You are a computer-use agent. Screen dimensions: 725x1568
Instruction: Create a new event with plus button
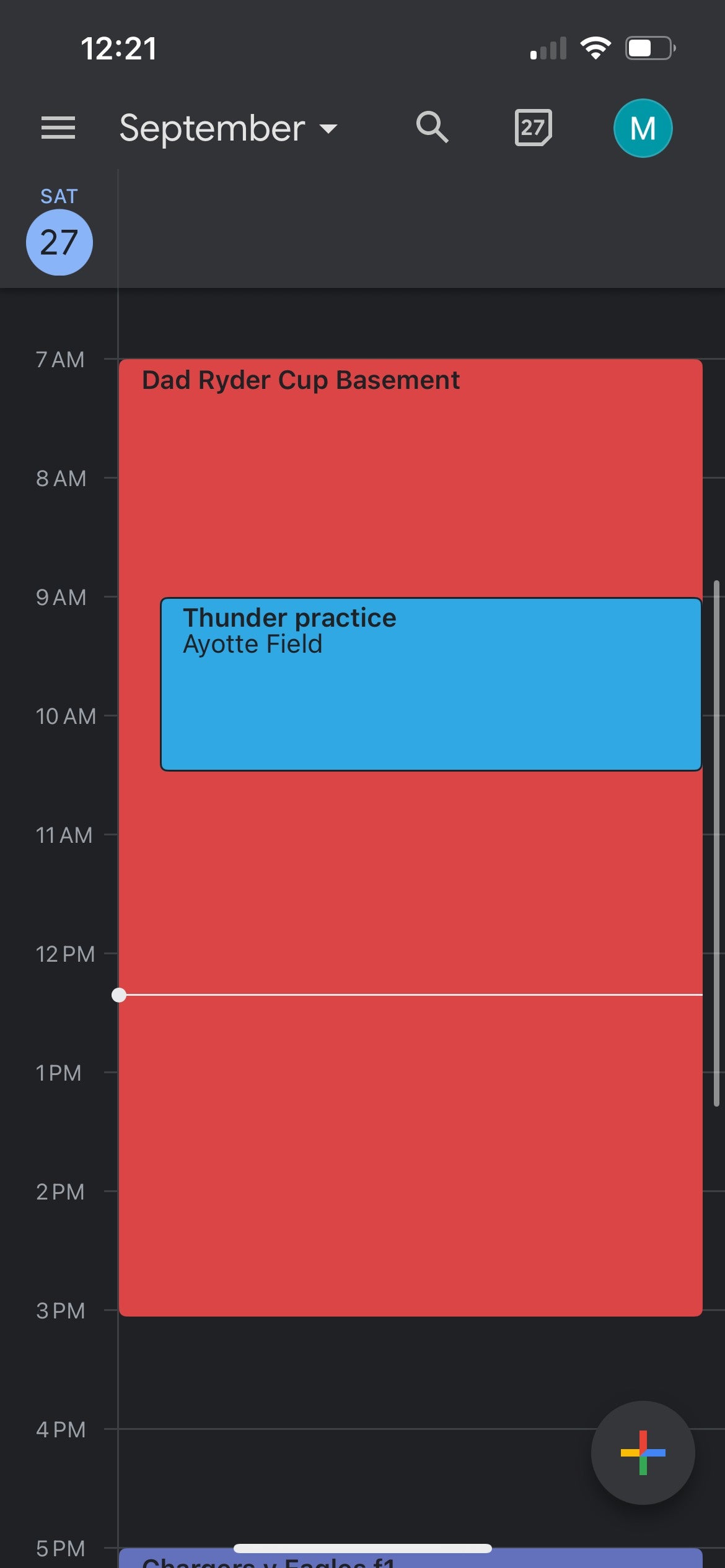pyautogui.click(x=643, y=1452)
